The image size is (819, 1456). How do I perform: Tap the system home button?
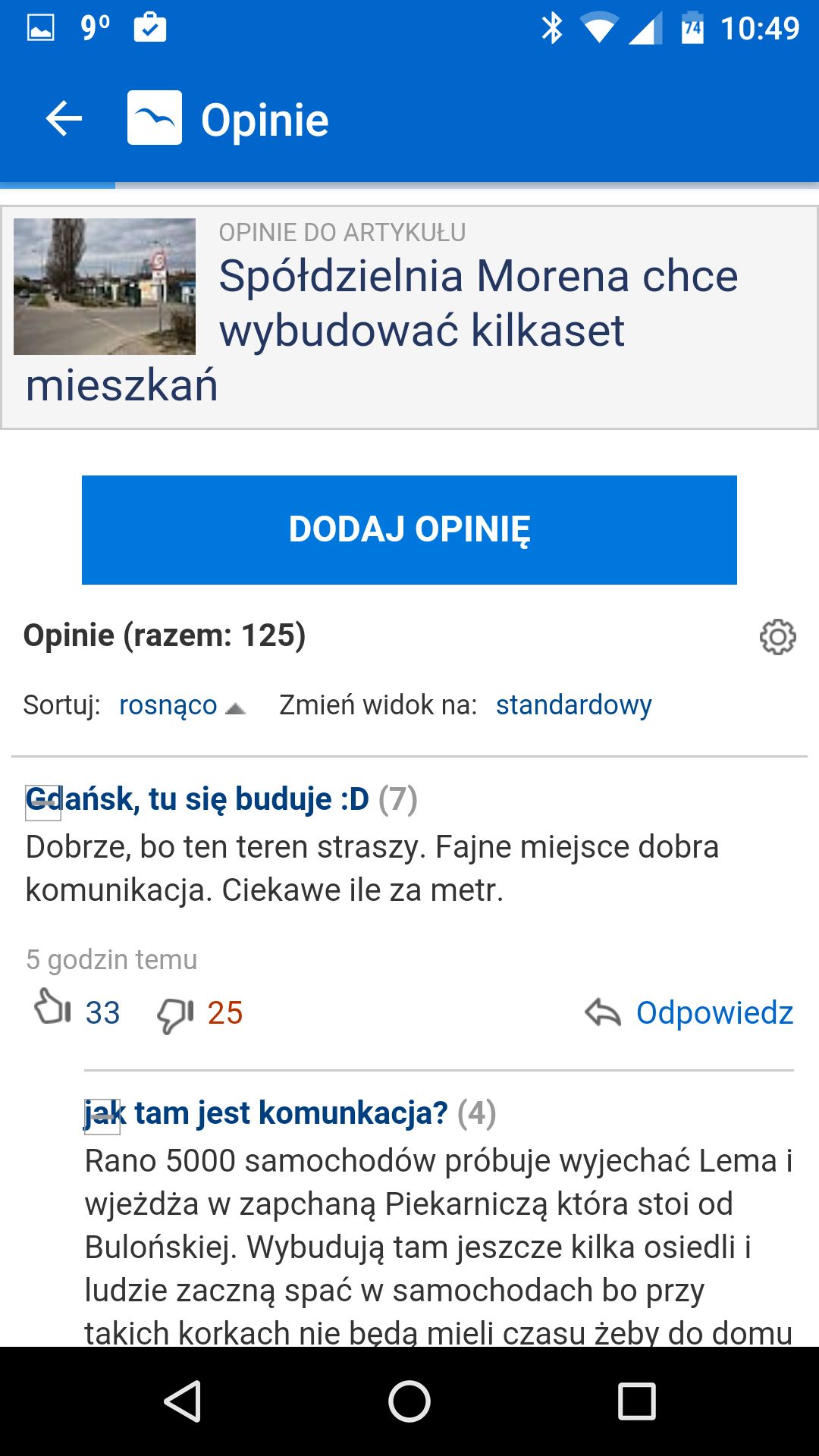(409, 1401)
